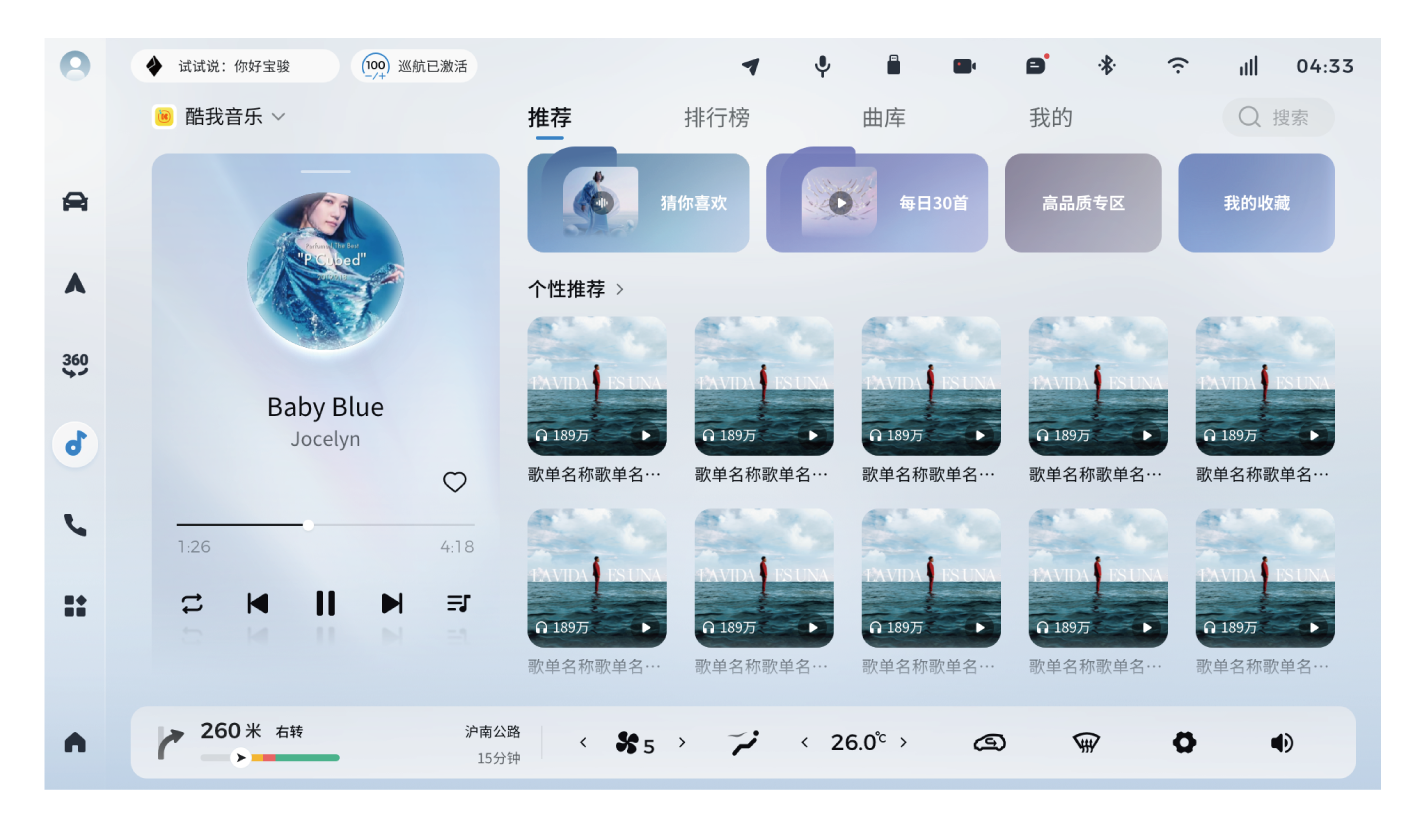This screenshot has height=827, width=1418.
Task: Open the 搜索 search box
Action: (1277, 118)
